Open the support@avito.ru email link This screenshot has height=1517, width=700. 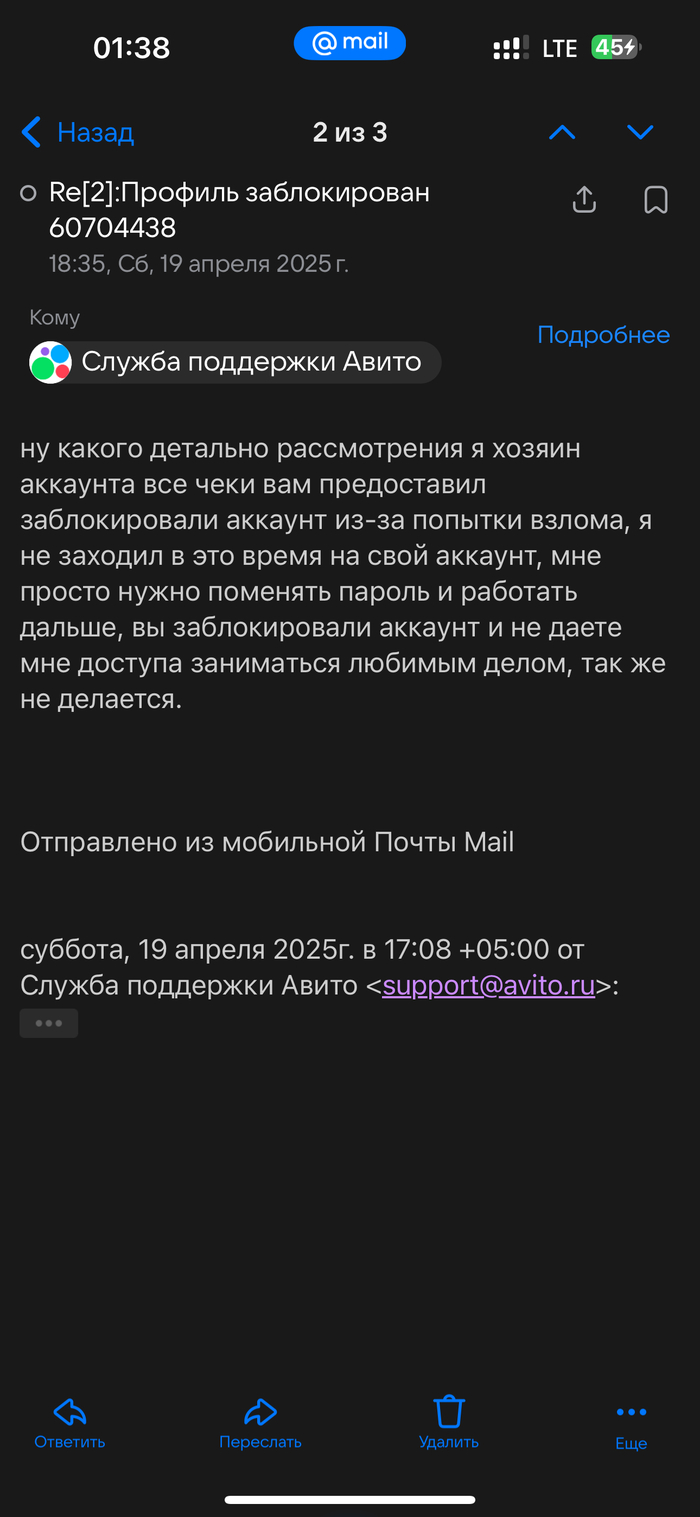pyautogui.click(x=488, y=986)
